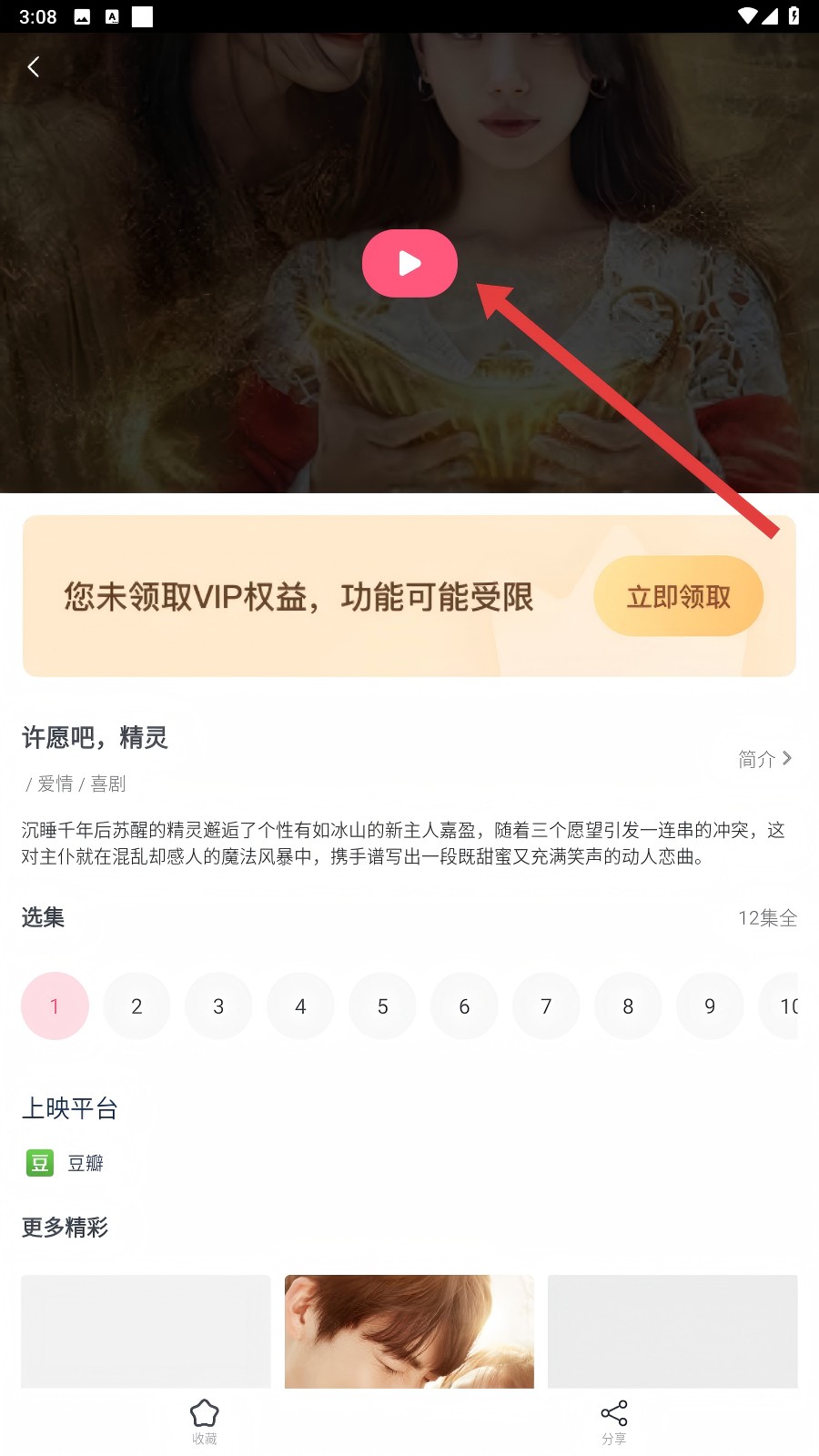Go back using the top-left arrow

[x=34, y=66]
